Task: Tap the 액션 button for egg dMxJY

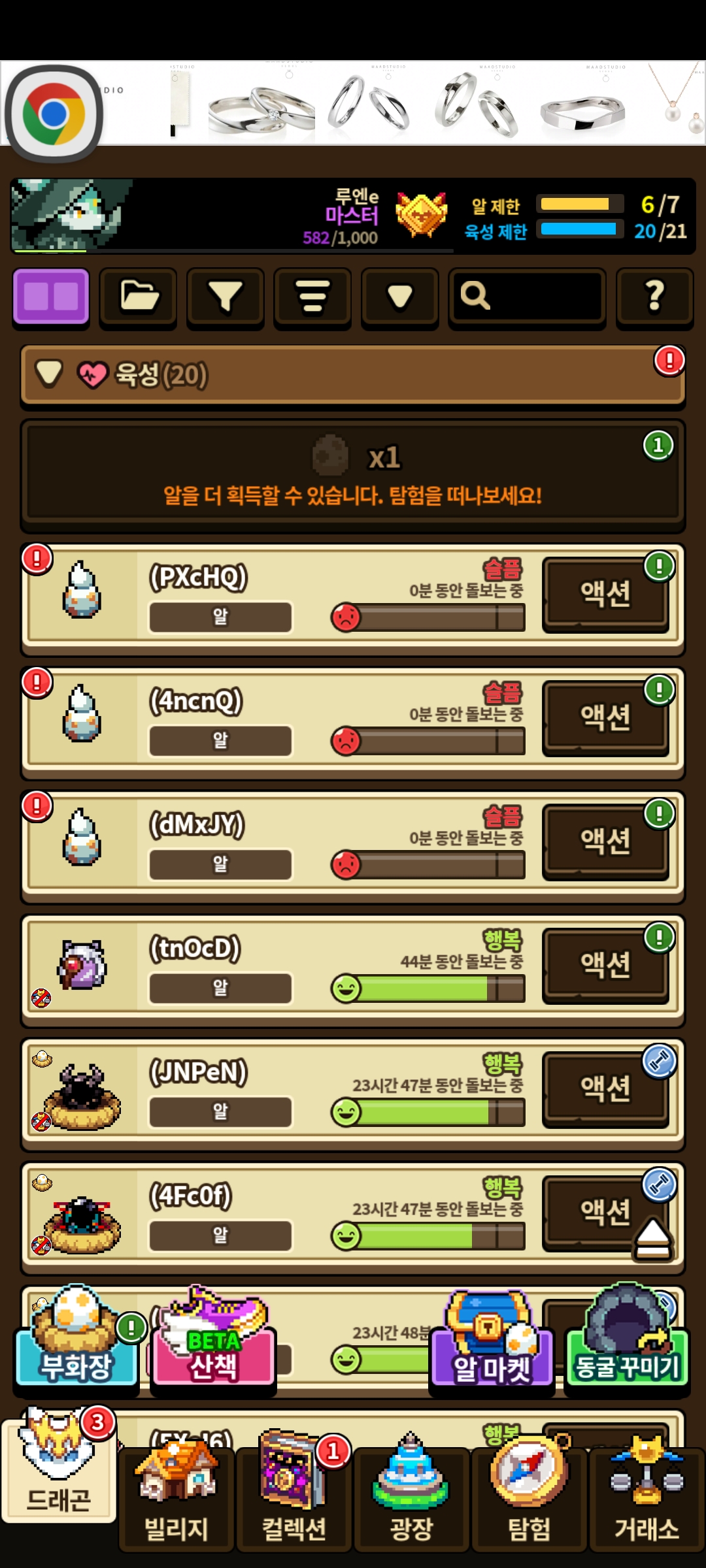Action: tap(605, 841)
